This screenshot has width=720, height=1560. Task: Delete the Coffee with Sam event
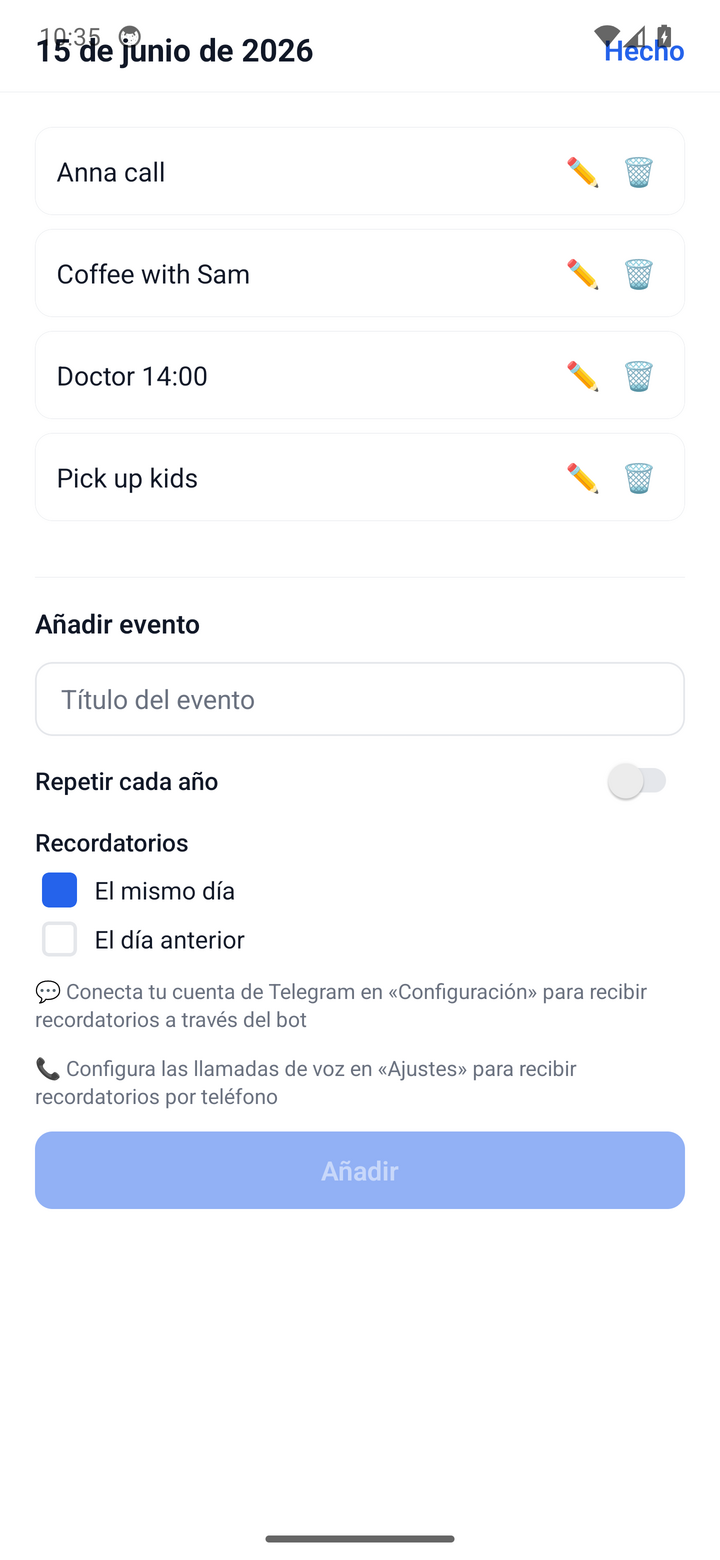point(639,274)
